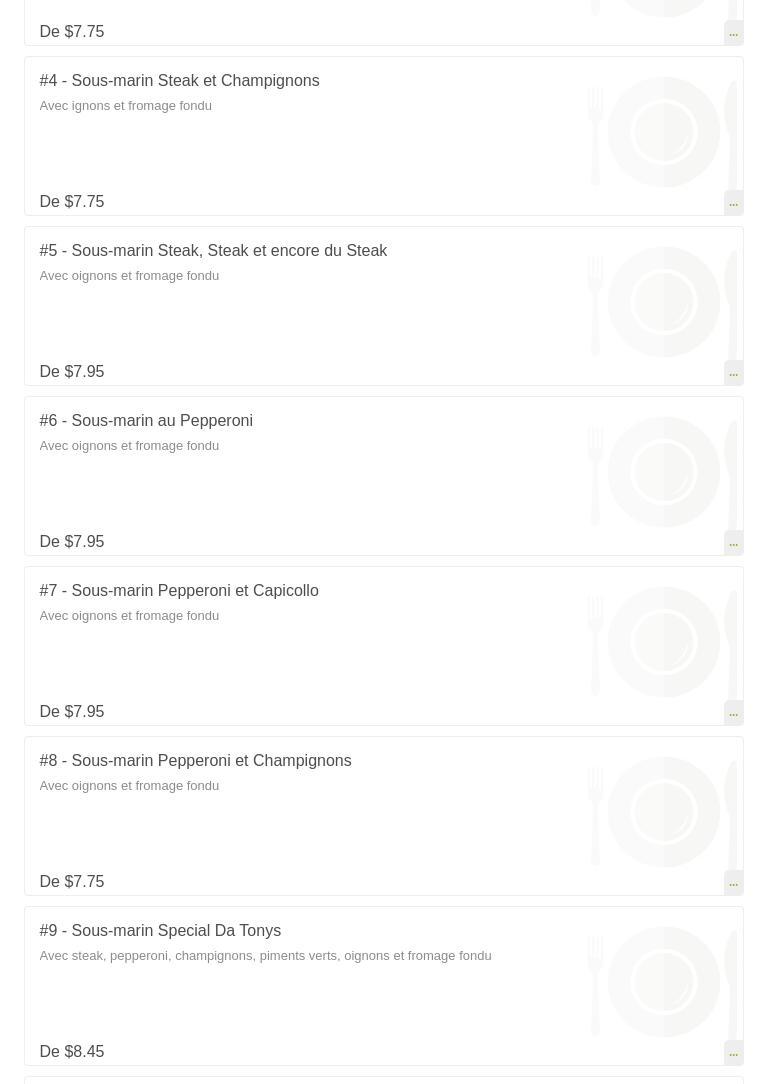The width and height of the screenshot is (770, 1084).
Task: Open #8 Sous-marin Pepperoni et Champignons
Action: (195, 761)
